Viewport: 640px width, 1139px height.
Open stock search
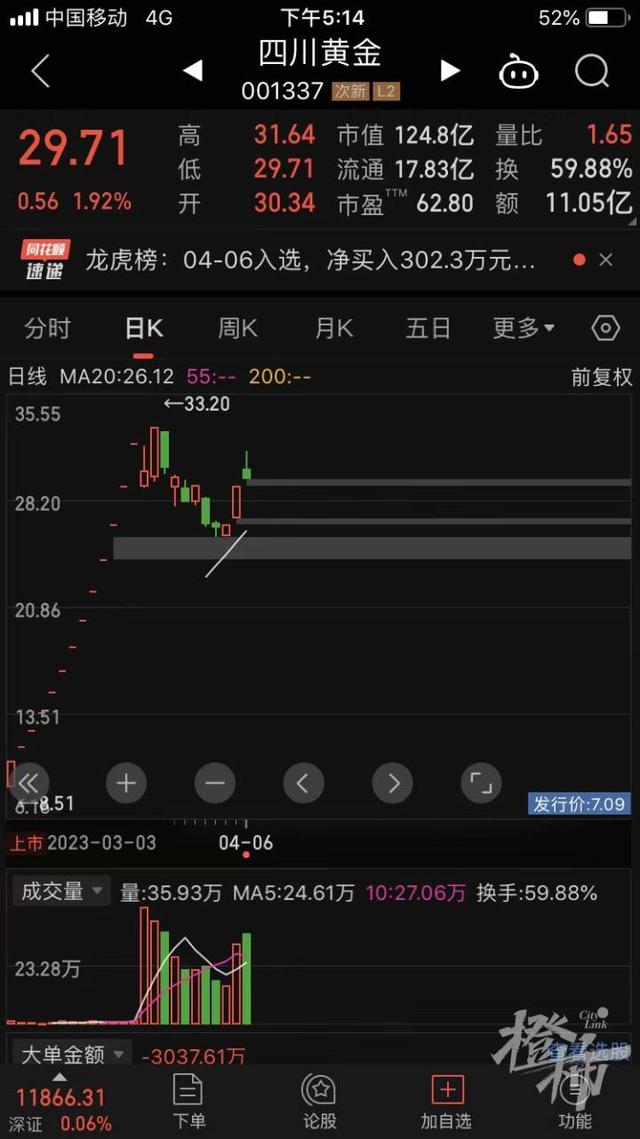pyautogui.click(x=592, y=71)
